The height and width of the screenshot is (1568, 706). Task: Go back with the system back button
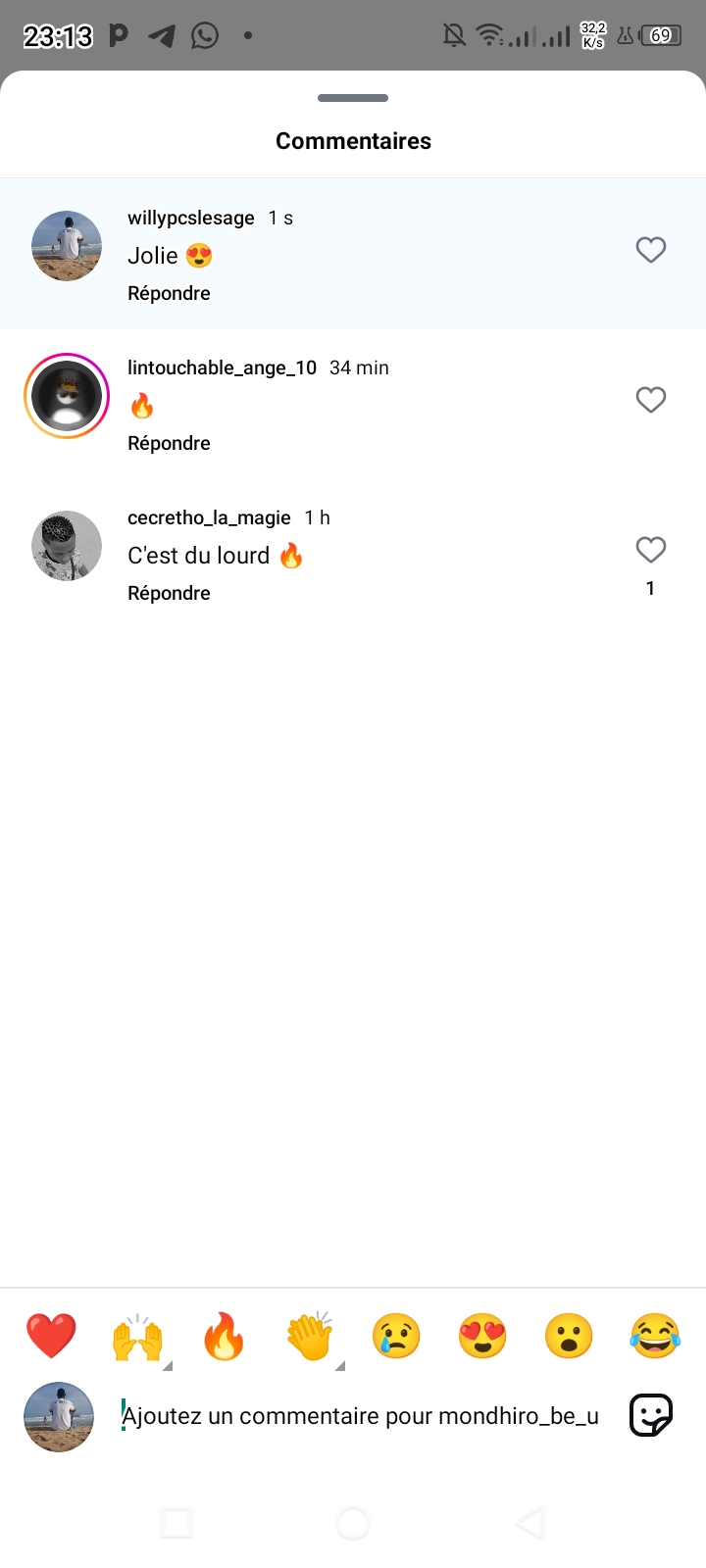point(529,1523)
